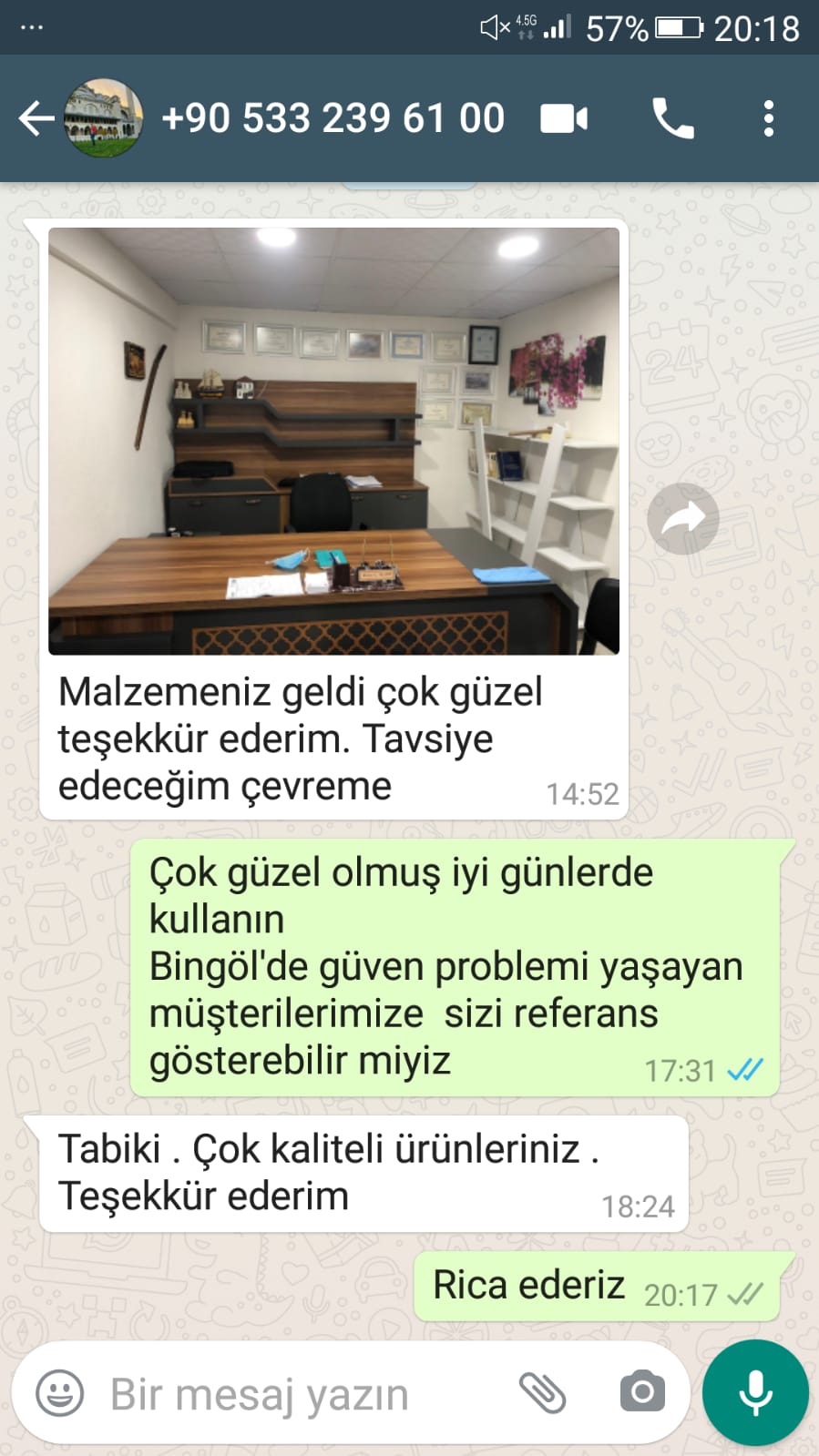819x1456 pixels.
Task: Start a video call
Action: pos(564,119)
